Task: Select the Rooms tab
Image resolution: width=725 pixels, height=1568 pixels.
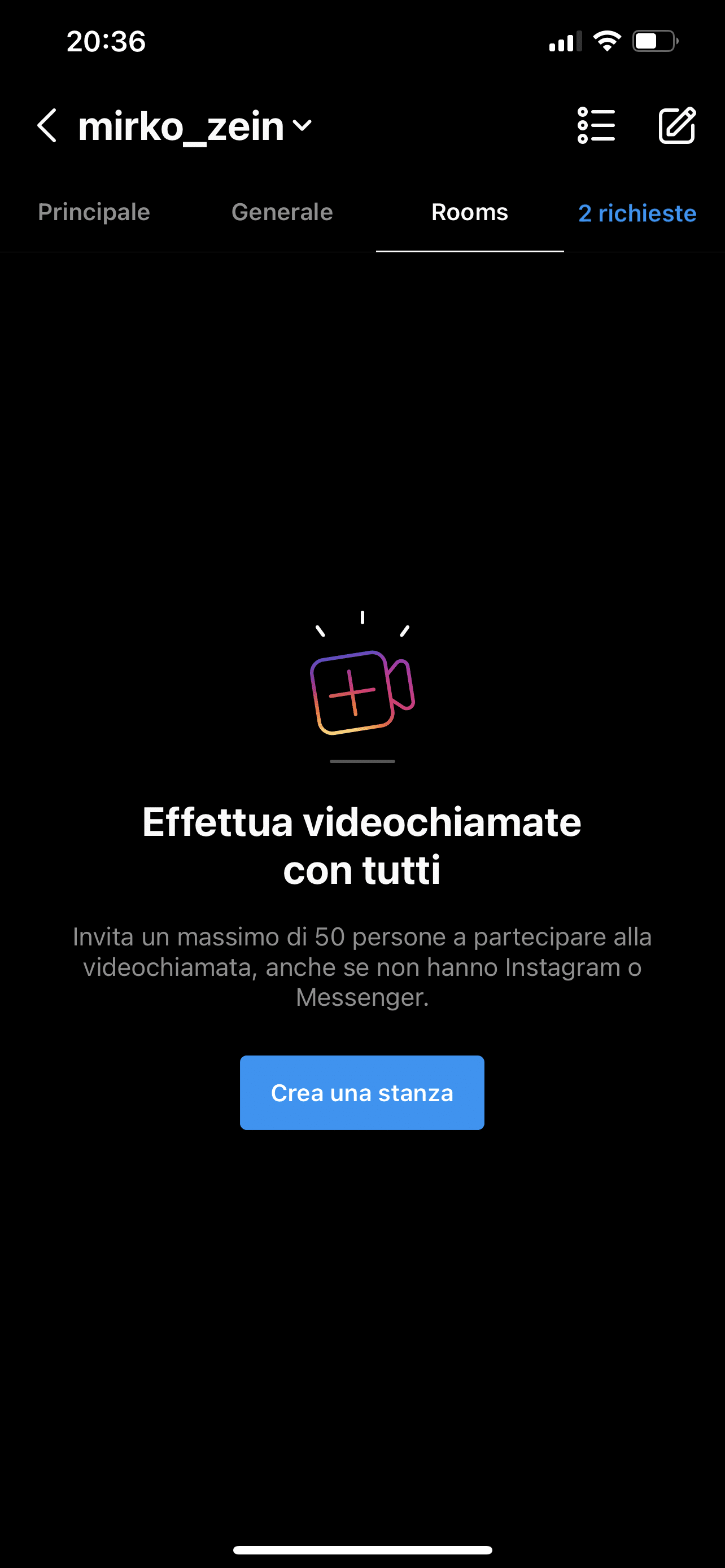Action: tap(470, 212)
